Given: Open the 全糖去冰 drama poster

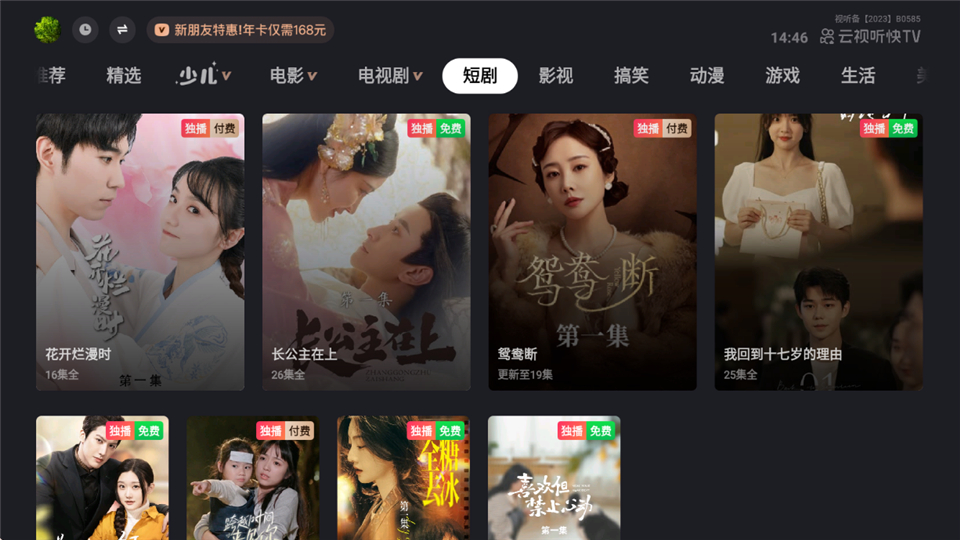Looking at the screenshot, I should point(403,478).
